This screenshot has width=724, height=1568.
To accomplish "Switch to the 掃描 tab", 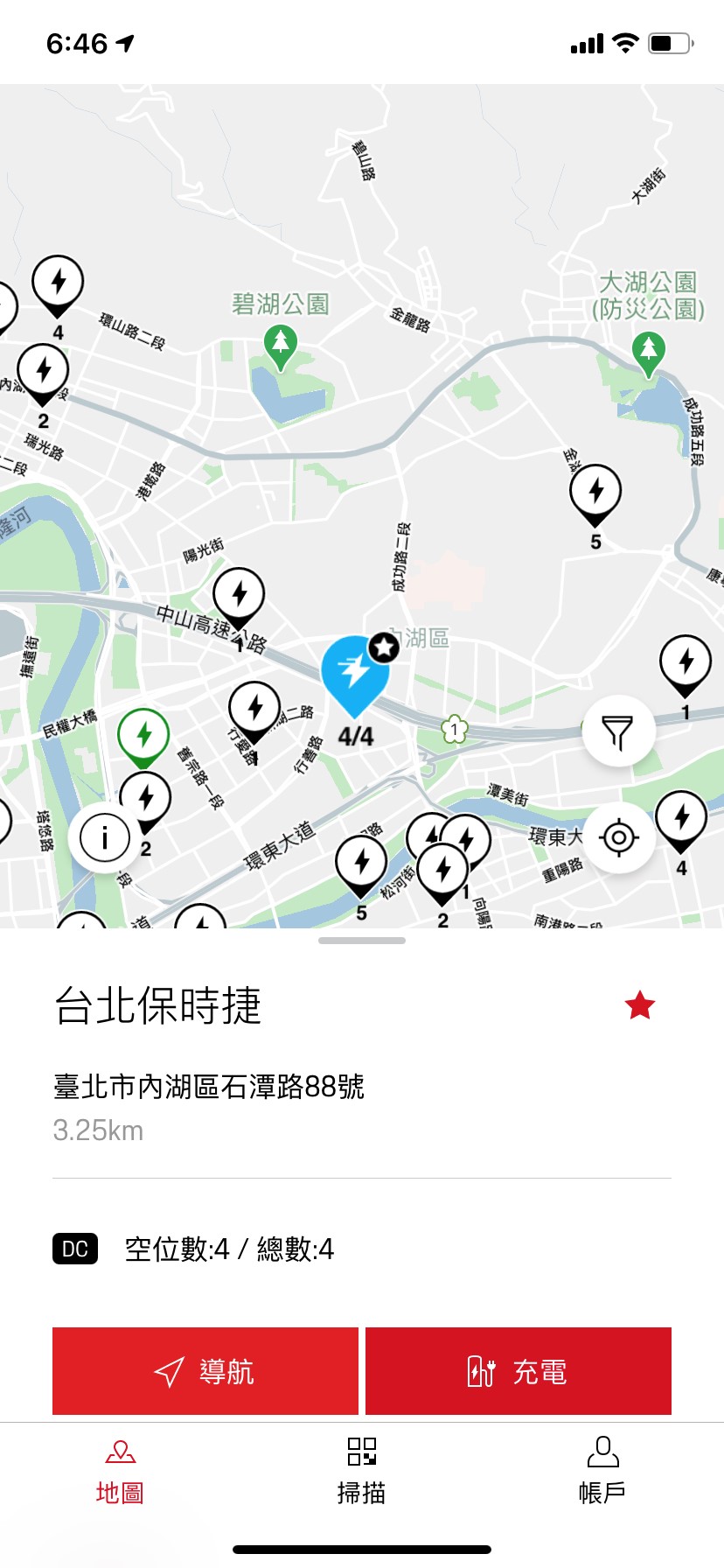I will (361, 1470).
